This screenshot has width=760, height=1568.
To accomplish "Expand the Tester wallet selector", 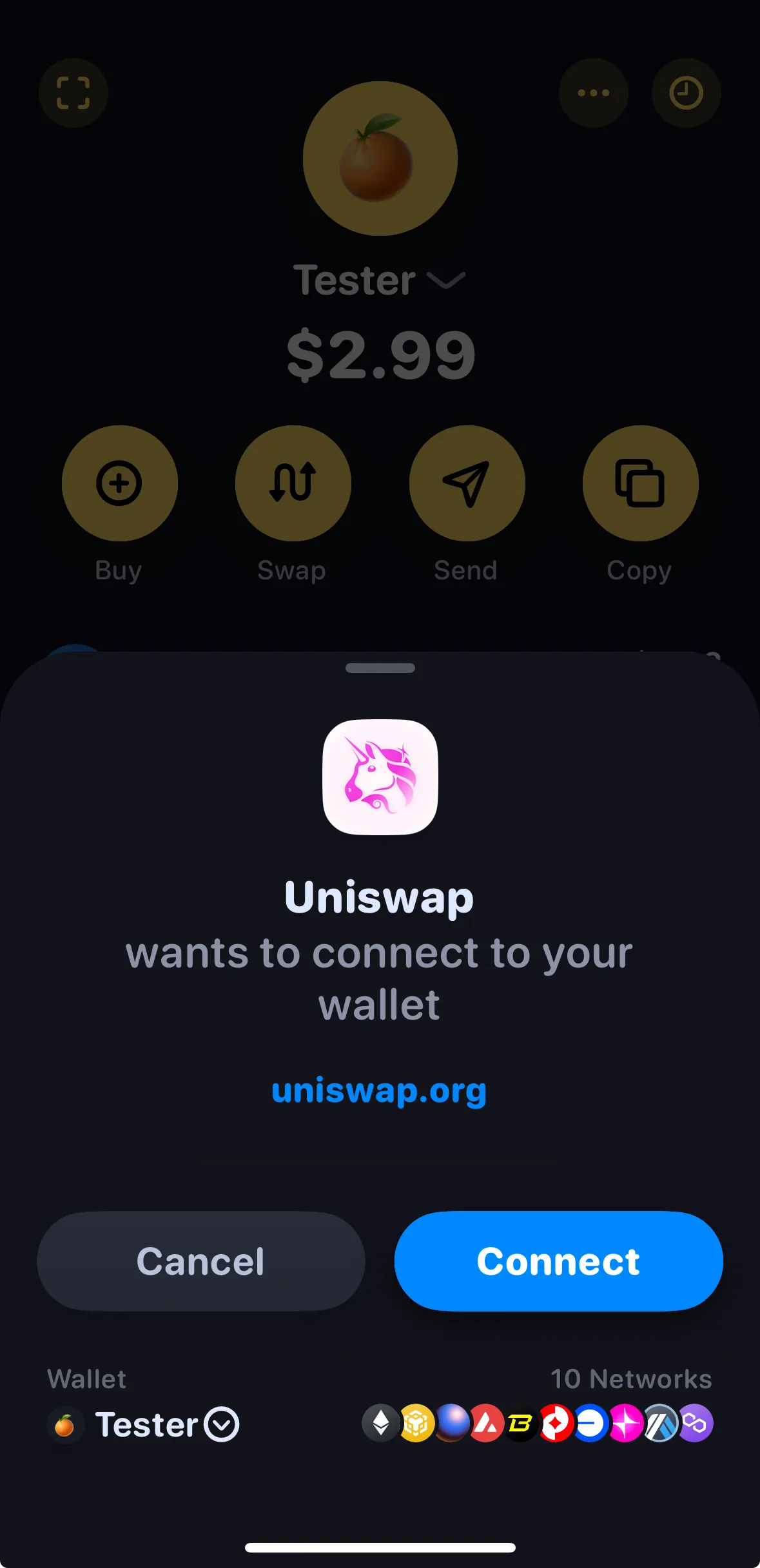I will pyautogui.click(x=221, y=1424).
